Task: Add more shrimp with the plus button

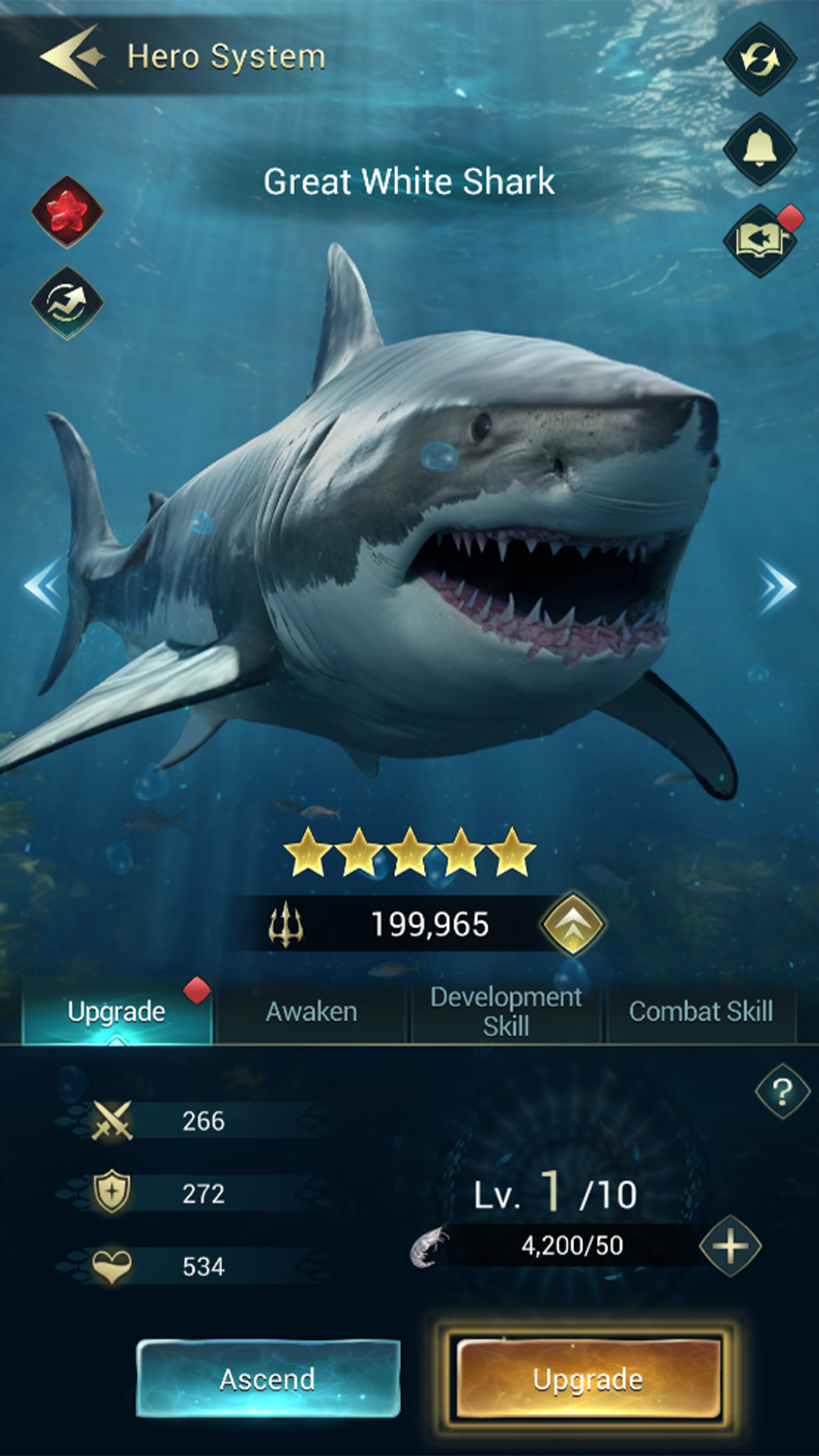Action: tap(730, 1246)
